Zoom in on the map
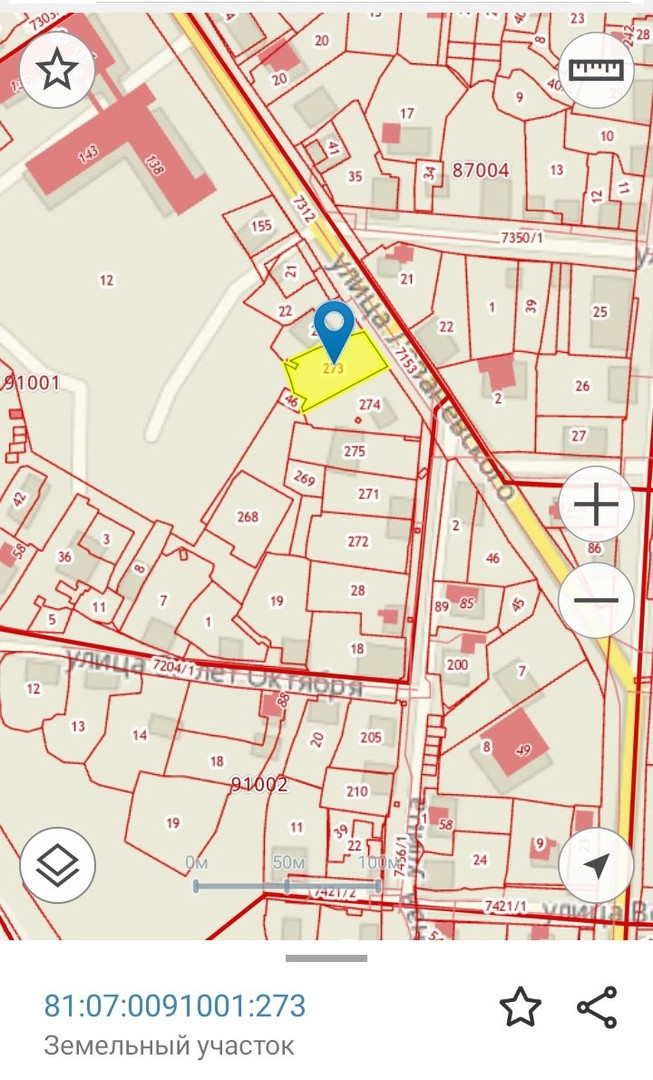 pyautogui.click(x=596, y=505)
